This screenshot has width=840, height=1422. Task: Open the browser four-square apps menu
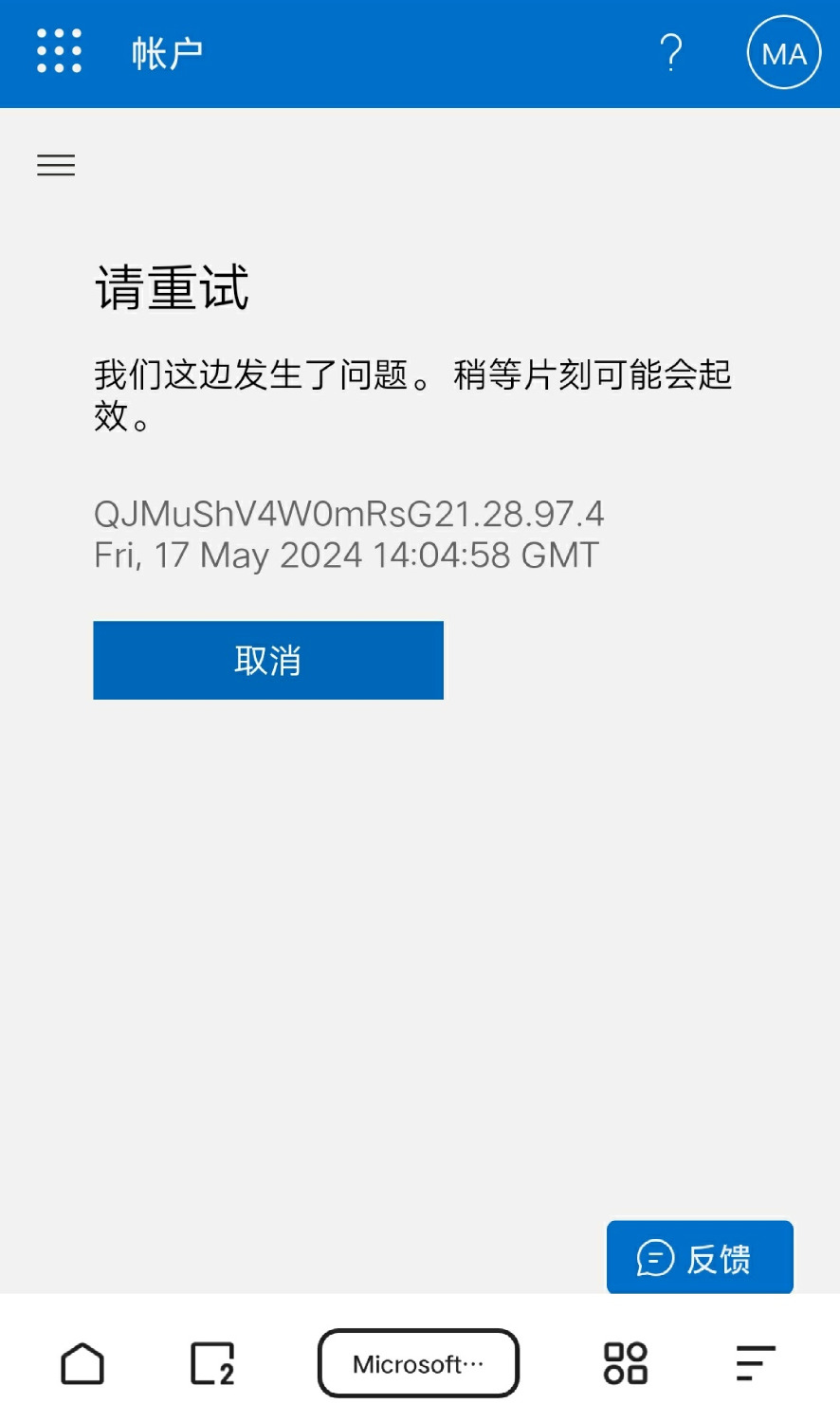point(626,1363)
